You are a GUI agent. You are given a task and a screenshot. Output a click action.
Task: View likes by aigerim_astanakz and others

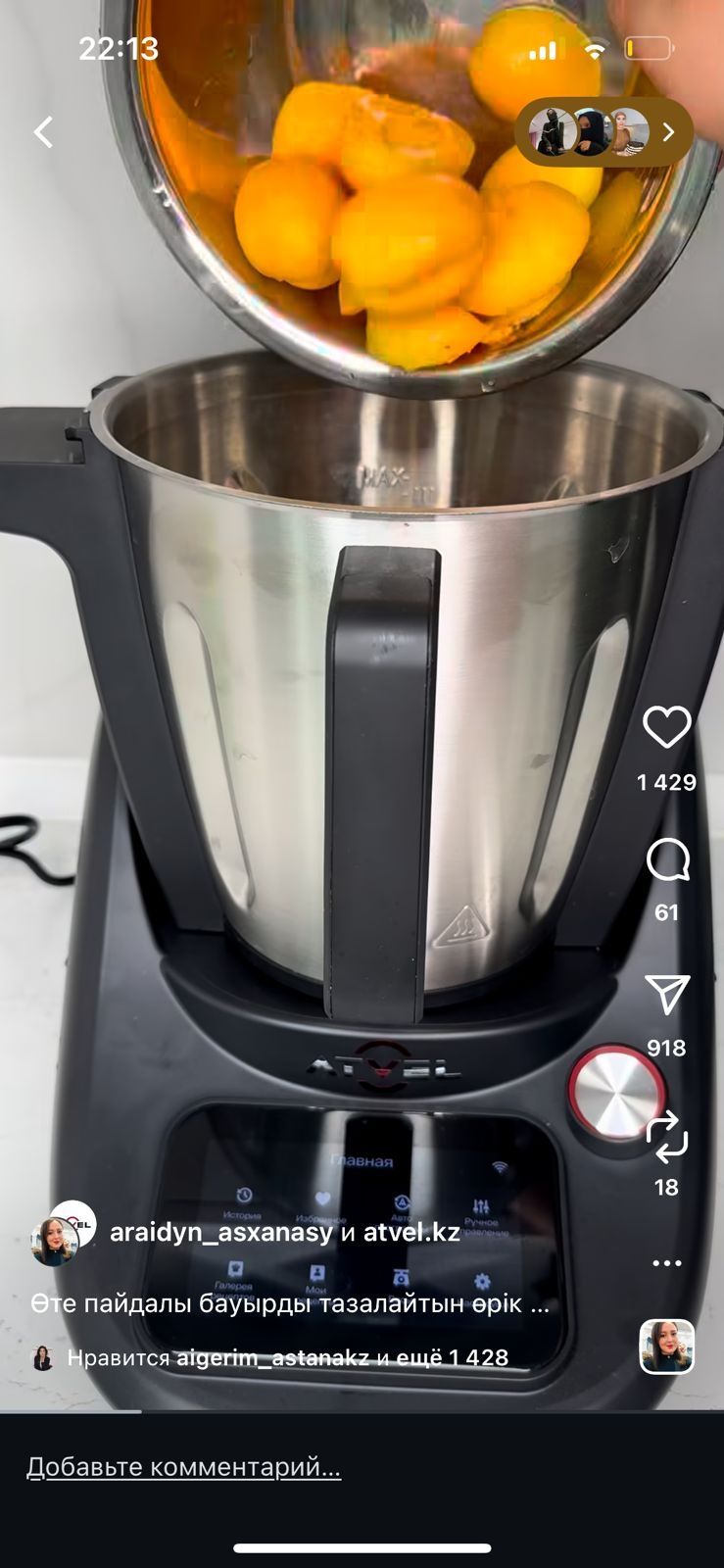288,1357
